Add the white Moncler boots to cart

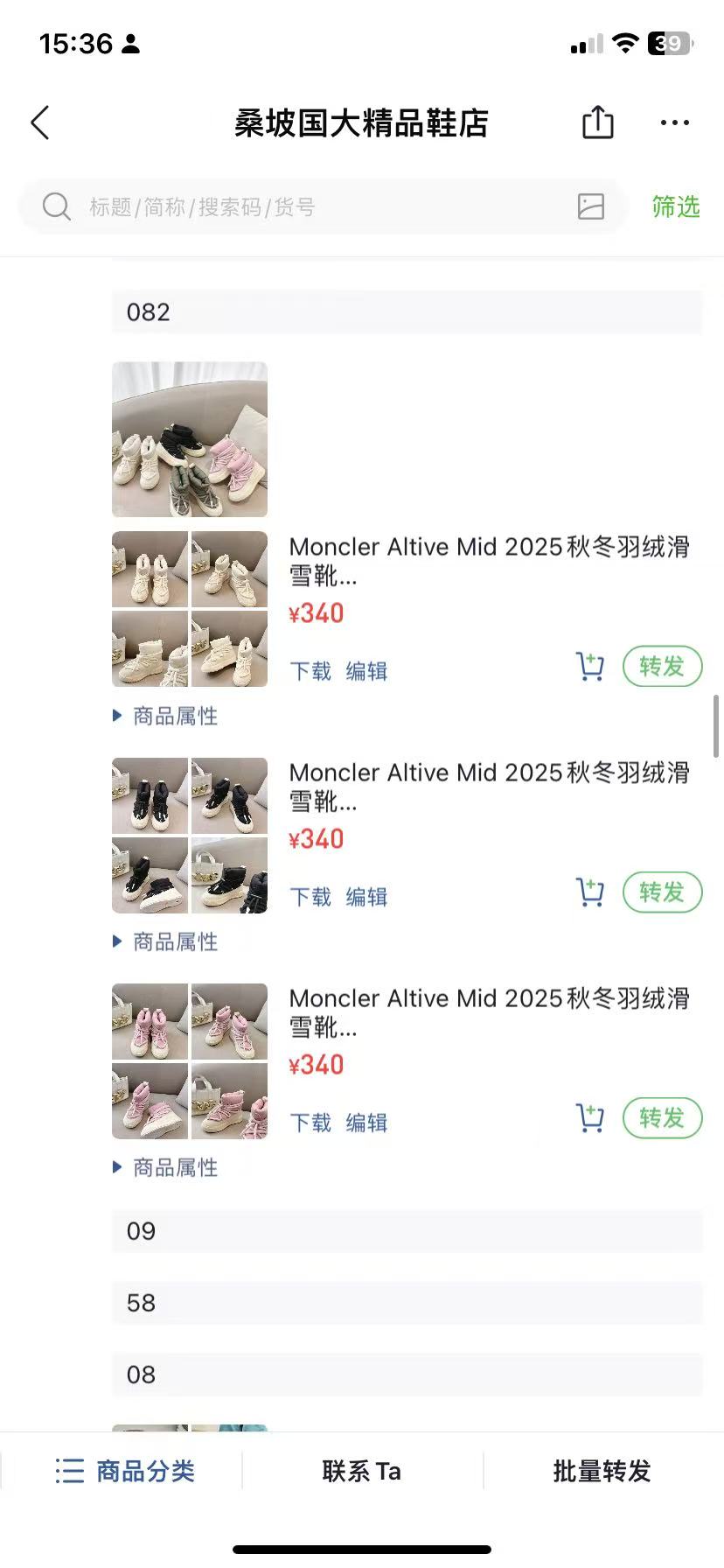(x=590, y=667)
